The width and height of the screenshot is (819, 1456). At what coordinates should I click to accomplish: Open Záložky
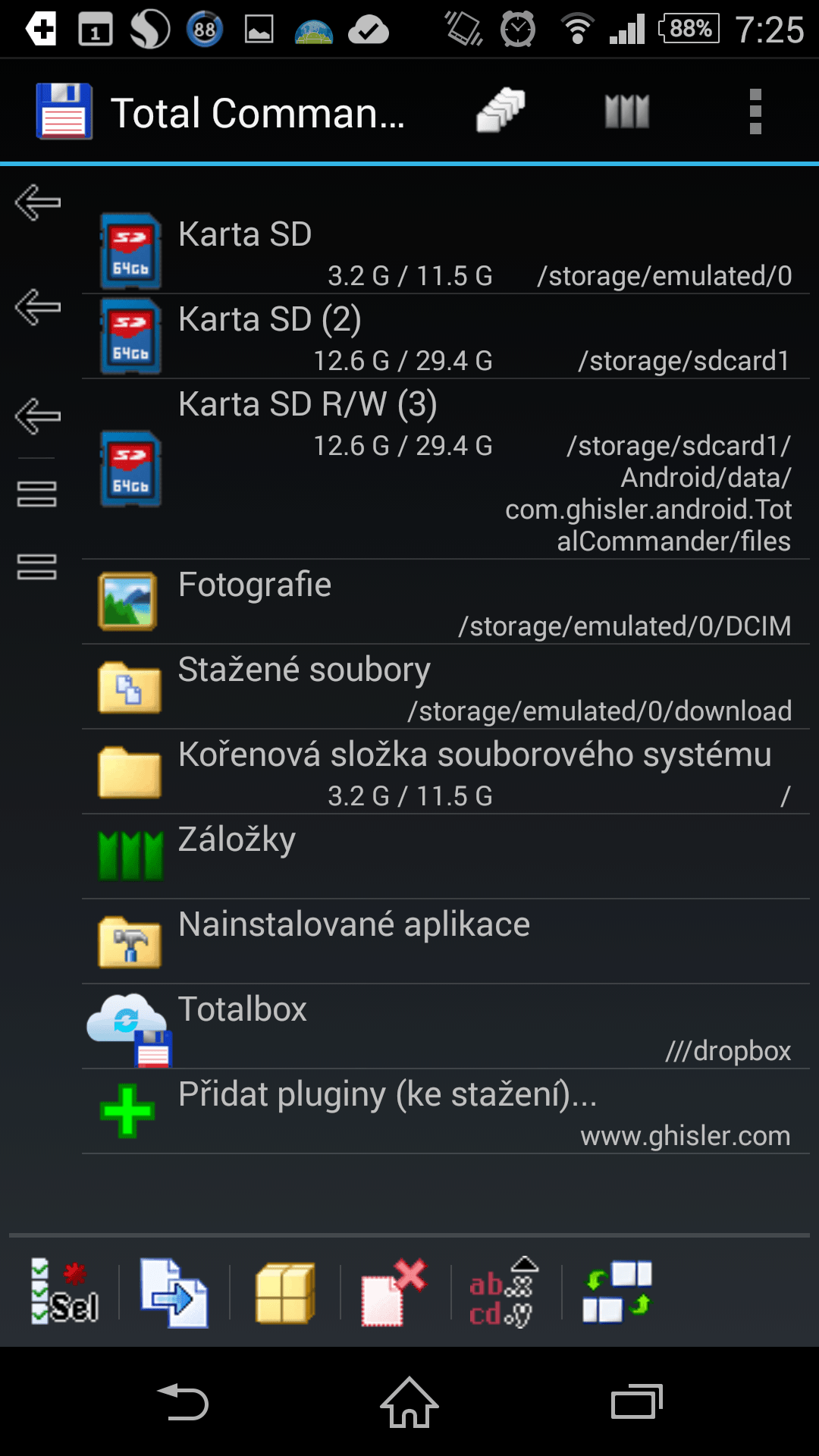tap(446, 857)
